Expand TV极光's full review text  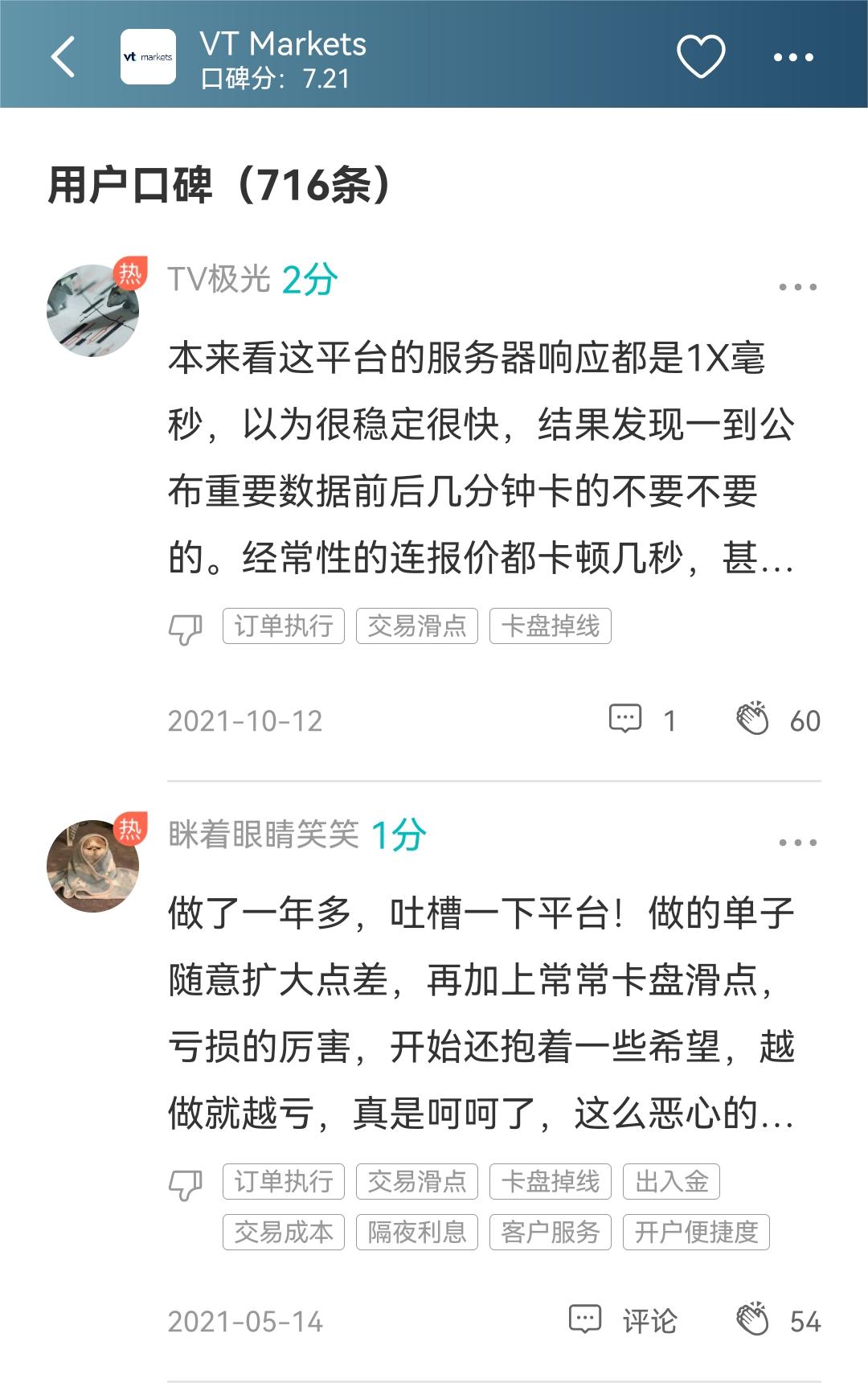(481, 457)
